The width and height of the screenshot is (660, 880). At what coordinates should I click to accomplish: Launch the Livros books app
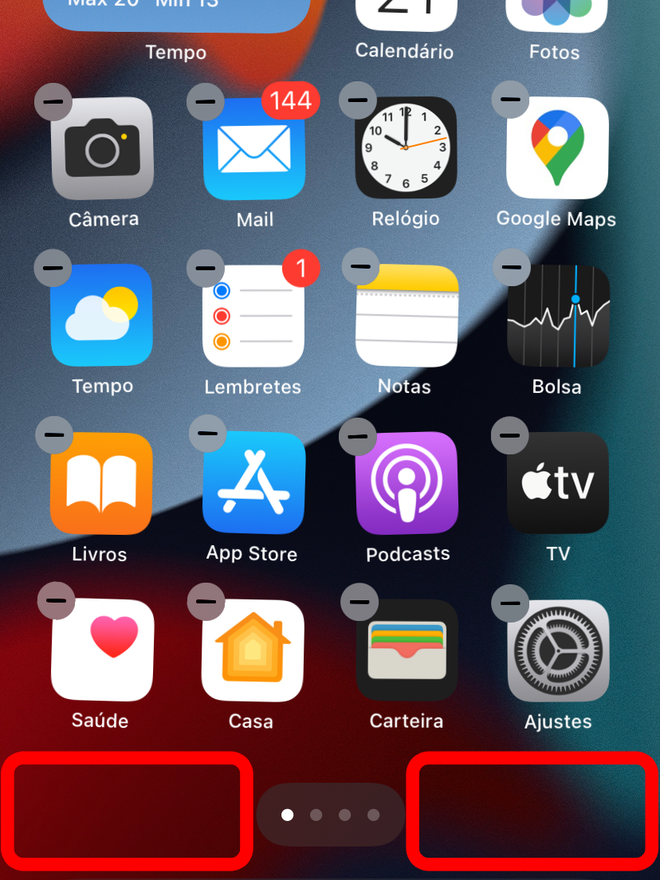(102, 483)
